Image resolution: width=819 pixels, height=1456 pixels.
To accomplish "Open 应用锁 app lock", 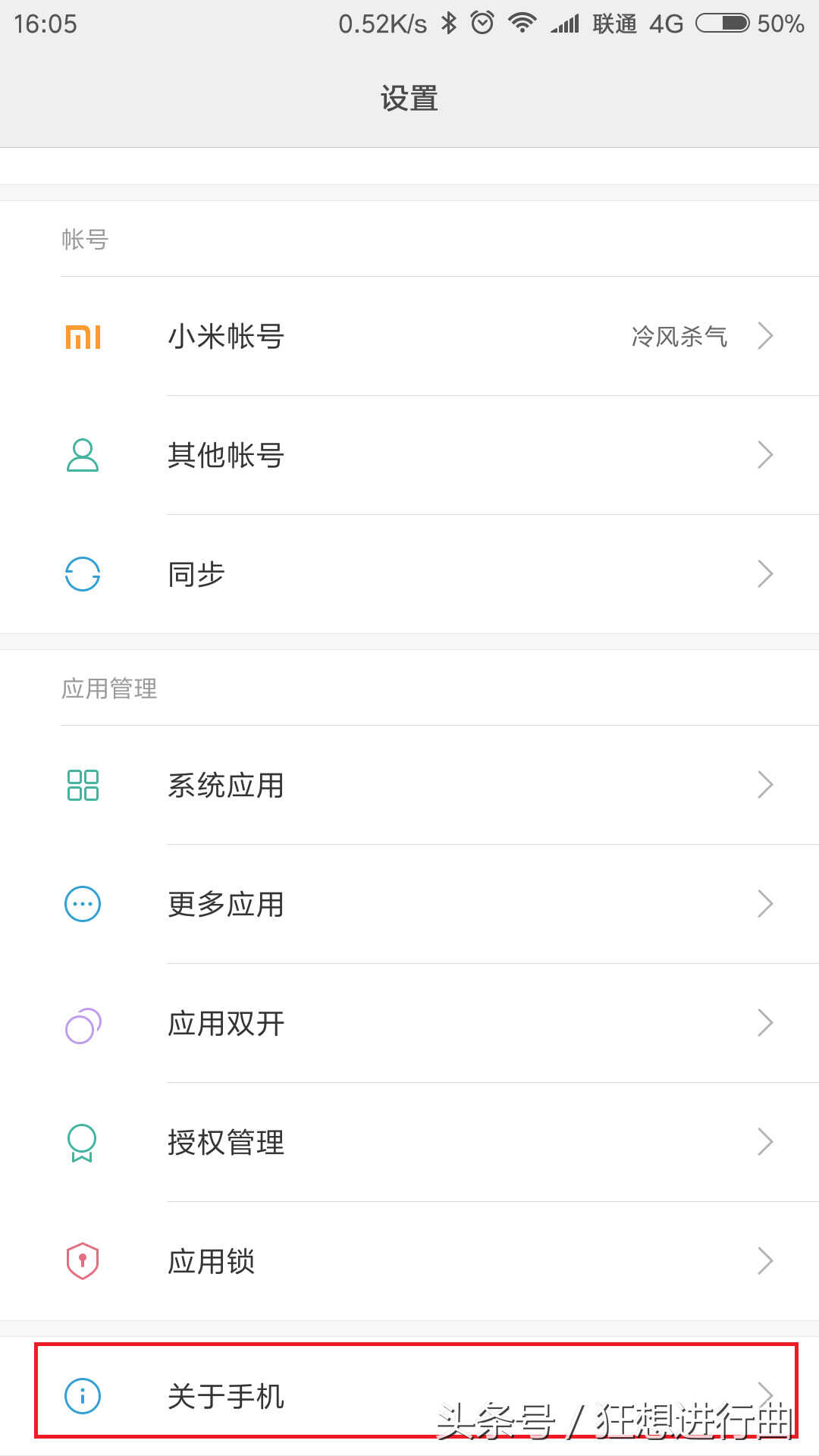I will [409, 1261].
